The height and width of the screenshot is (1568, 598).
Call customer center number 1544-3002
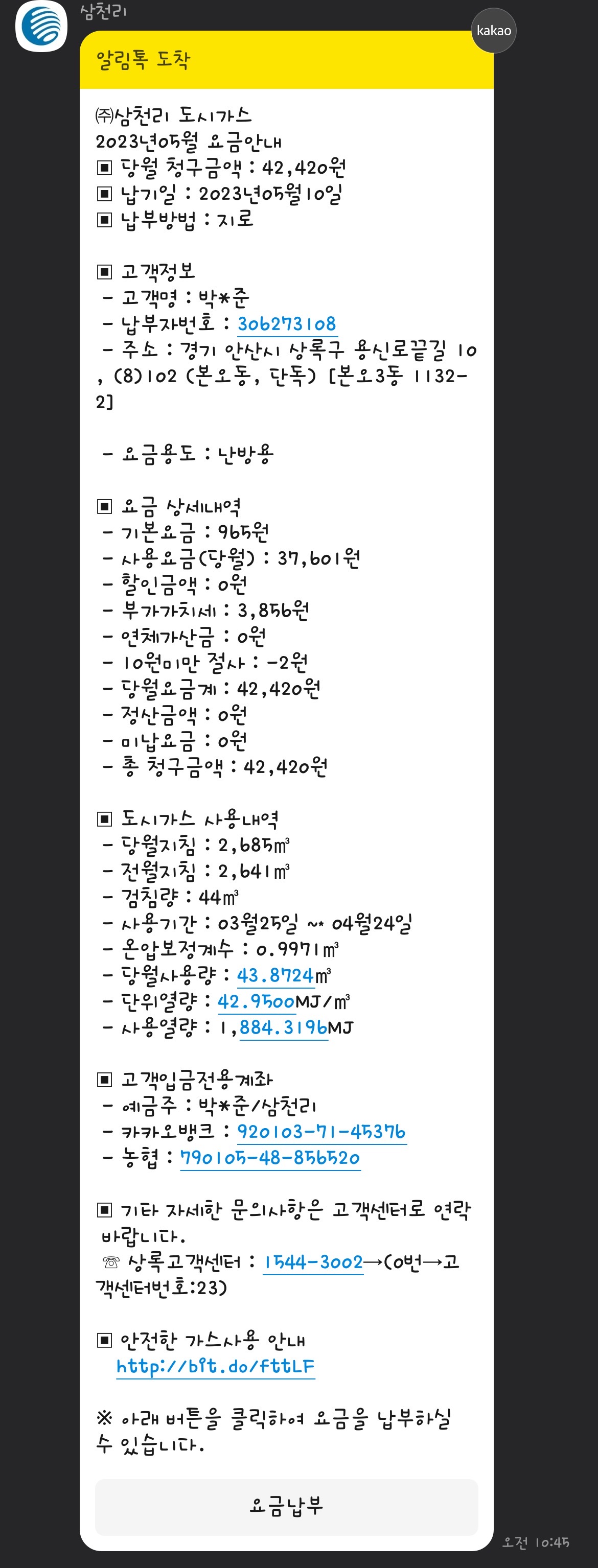[313, 1262]
